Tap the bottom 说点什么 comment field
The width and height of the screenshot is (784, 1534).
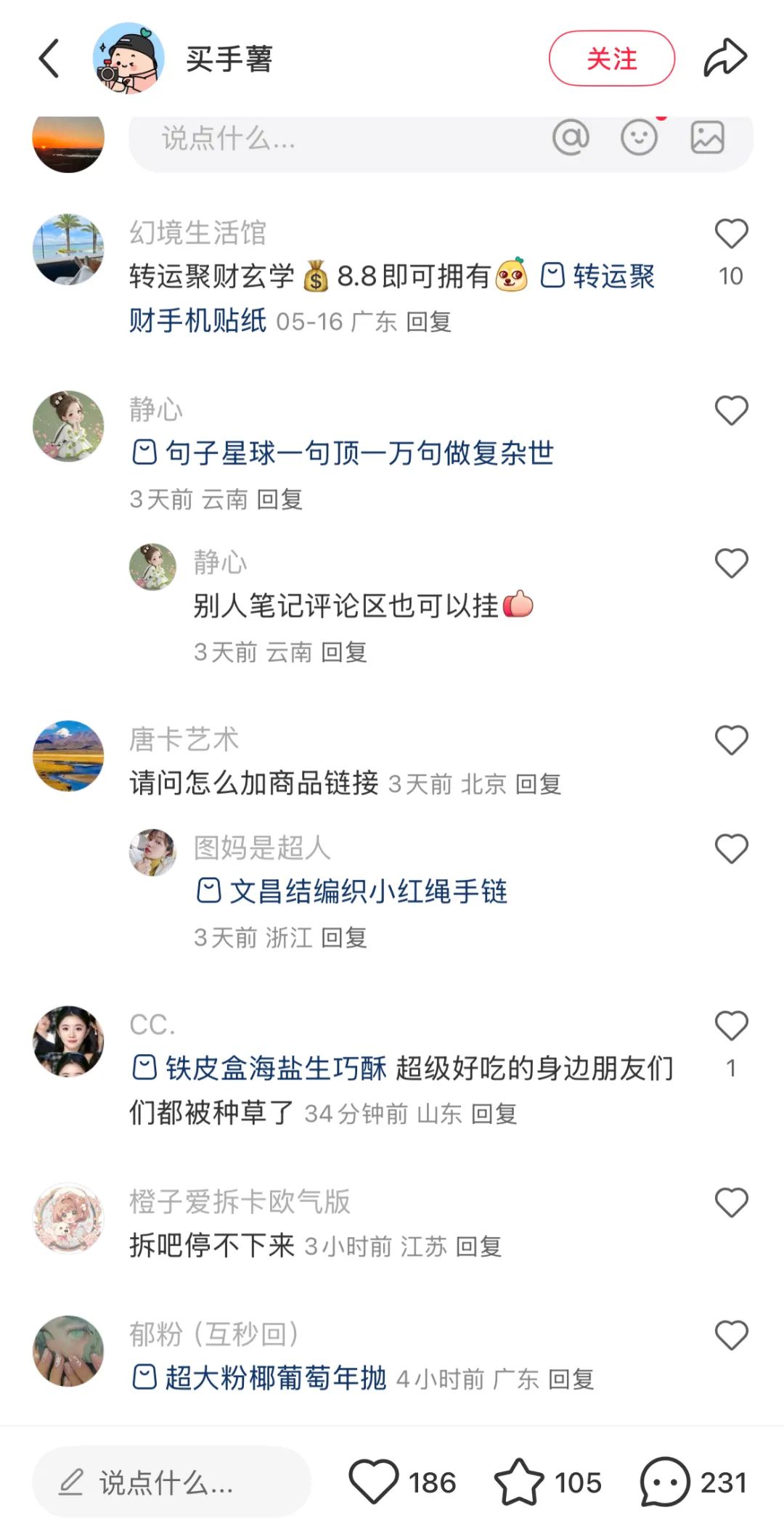pos(171,1482)
